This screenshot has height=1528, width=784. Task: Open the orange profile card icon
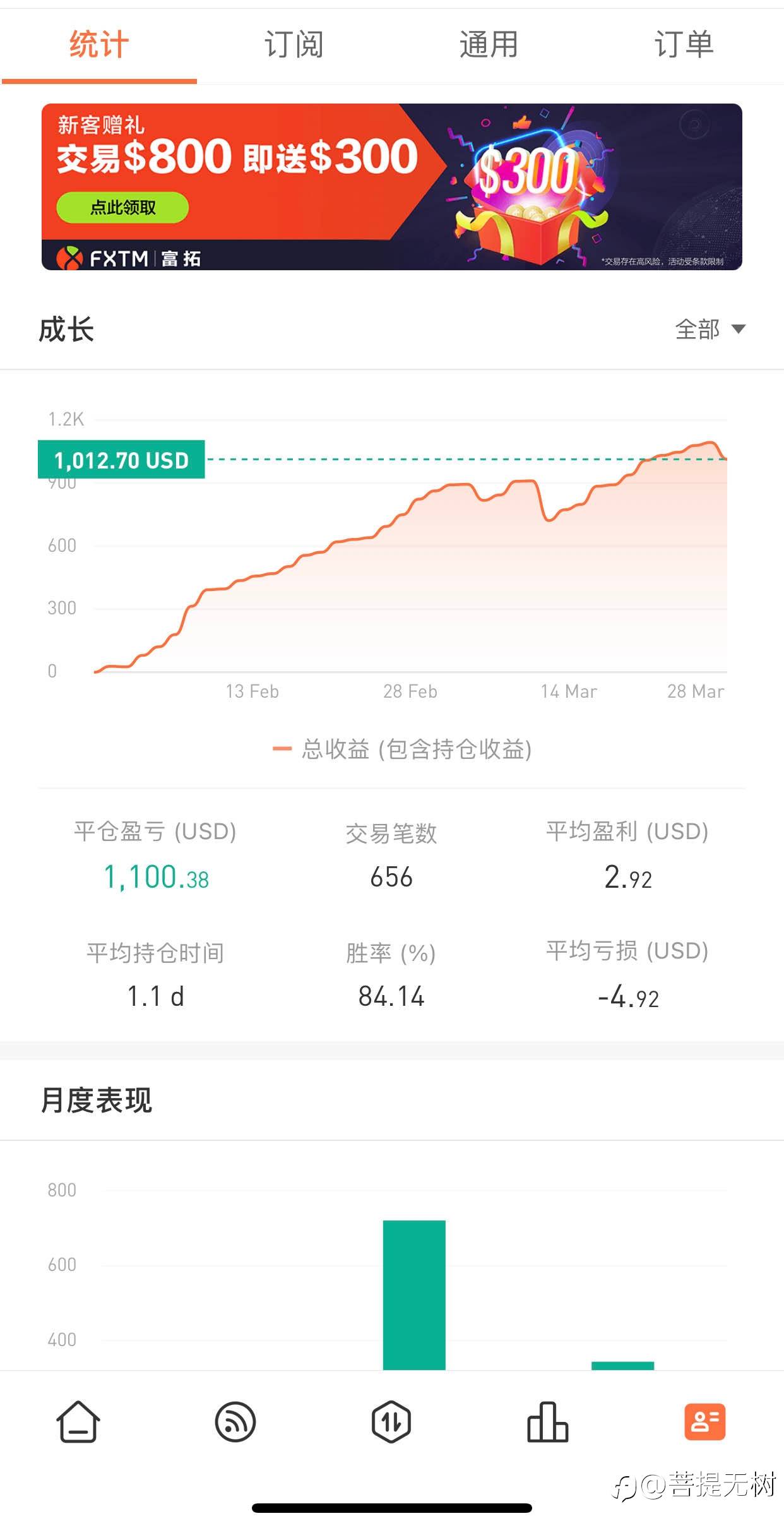[x=704, y=1421]
